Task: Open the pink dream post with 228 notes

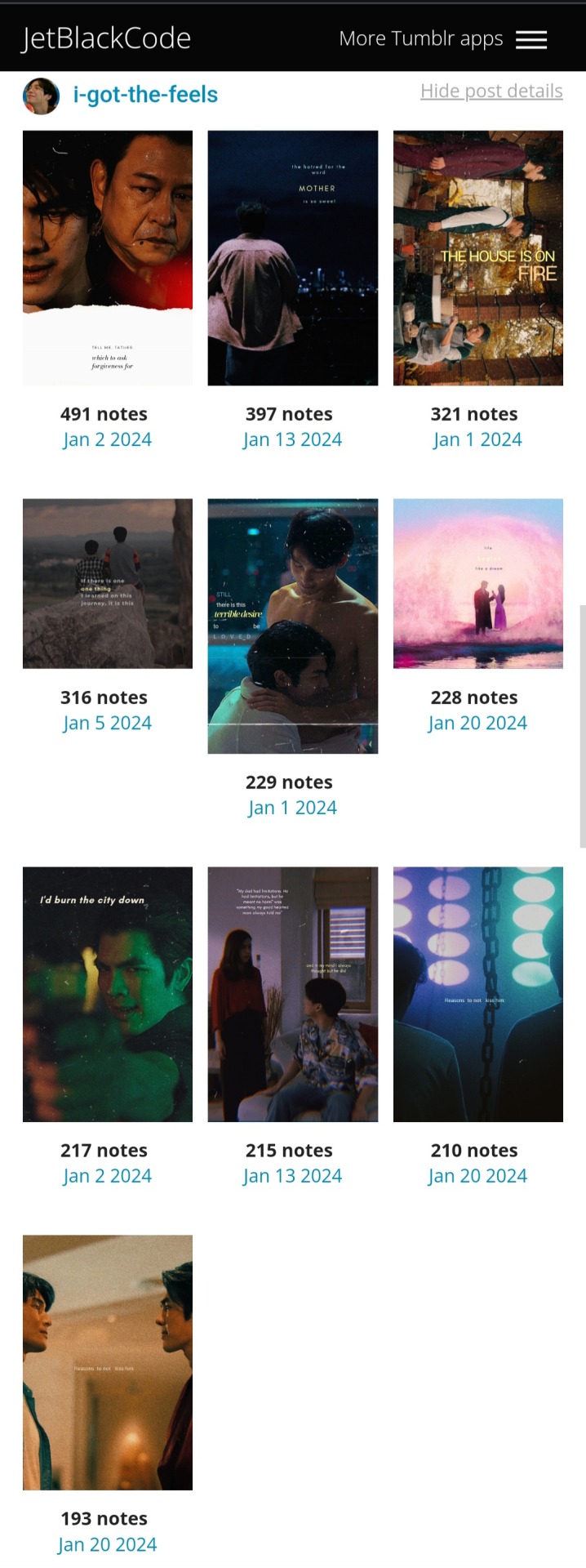Action: click(x=477, y=583)
